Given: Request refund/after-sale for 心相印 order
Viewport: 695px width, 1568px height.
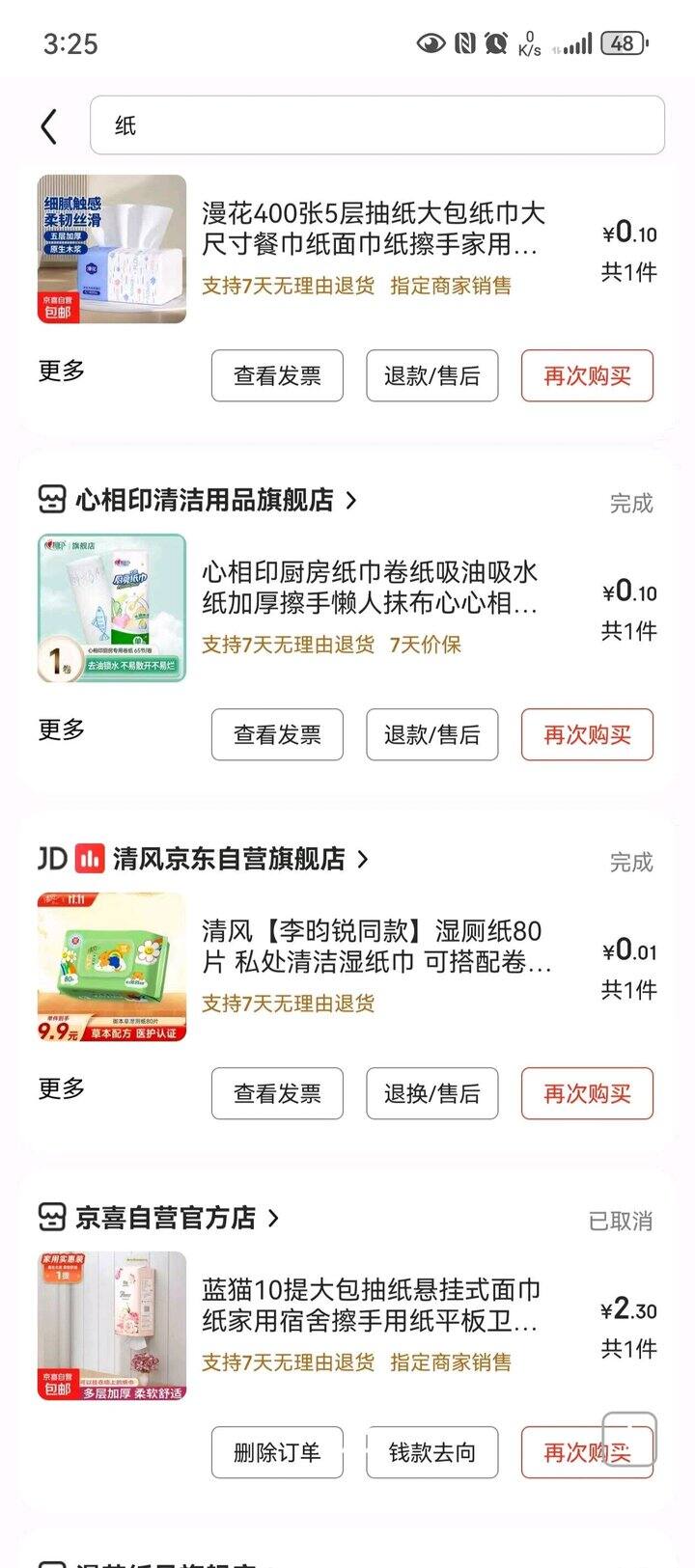Looking at the screenshot, I should click(431, 735).
